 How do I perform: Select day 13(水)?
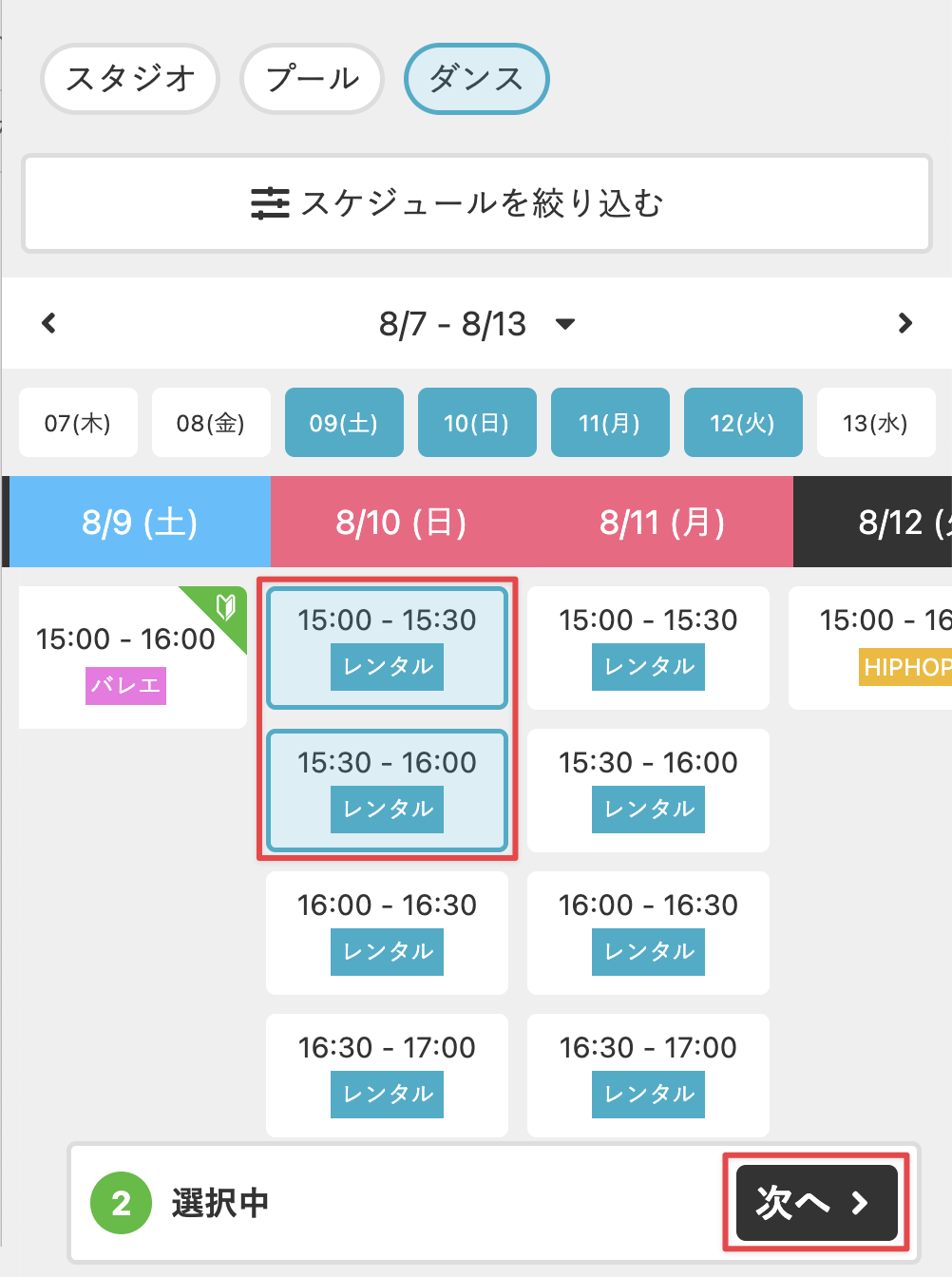point(875,423)
